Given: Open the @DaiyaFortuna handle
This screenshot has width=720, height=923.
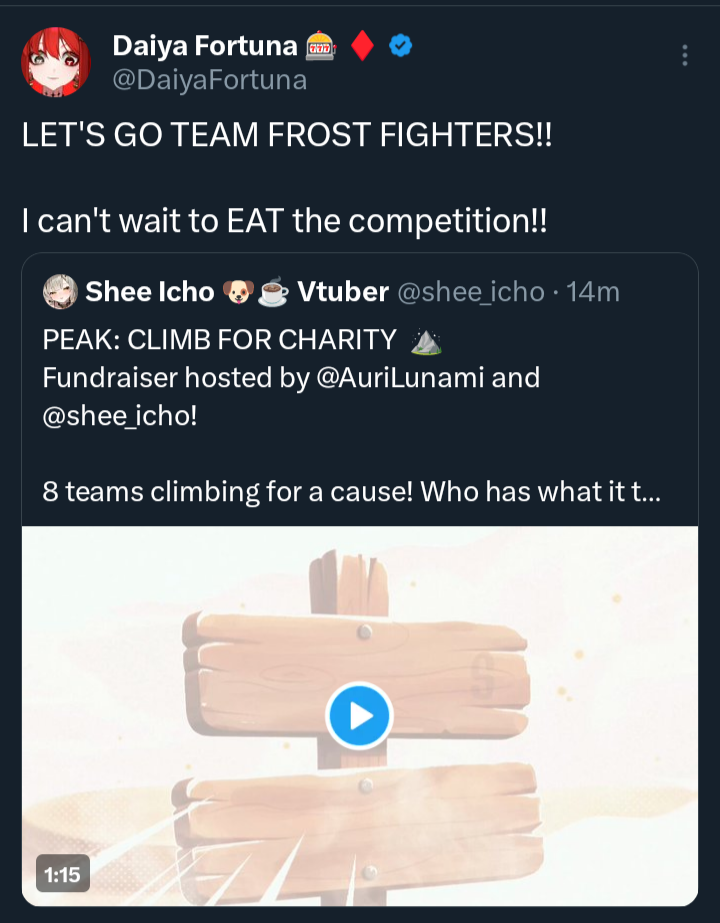Looking at the screenshot, I should (x=209, y=80).
